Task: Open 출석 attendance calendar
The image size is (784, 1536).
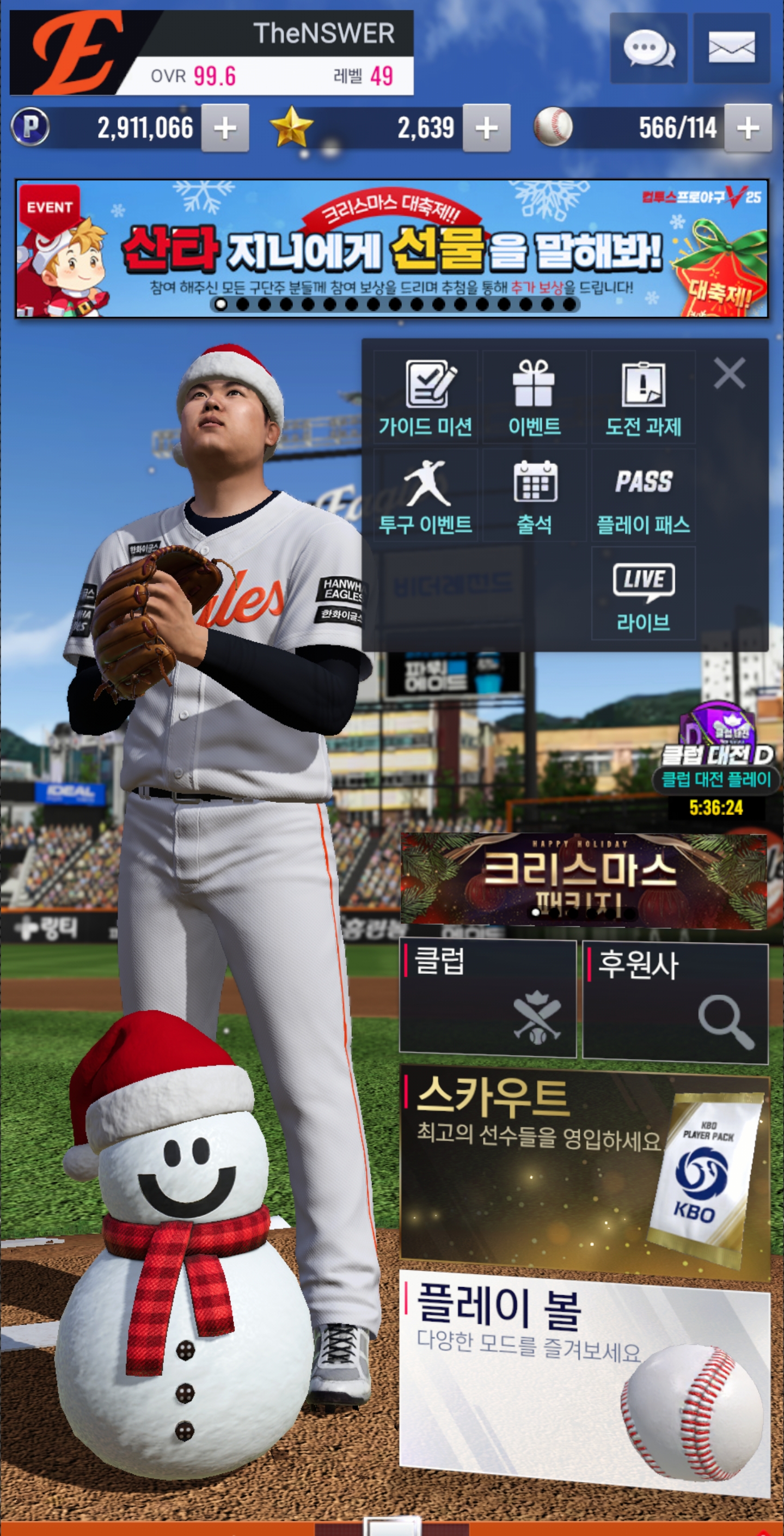Action: point(534,496)
